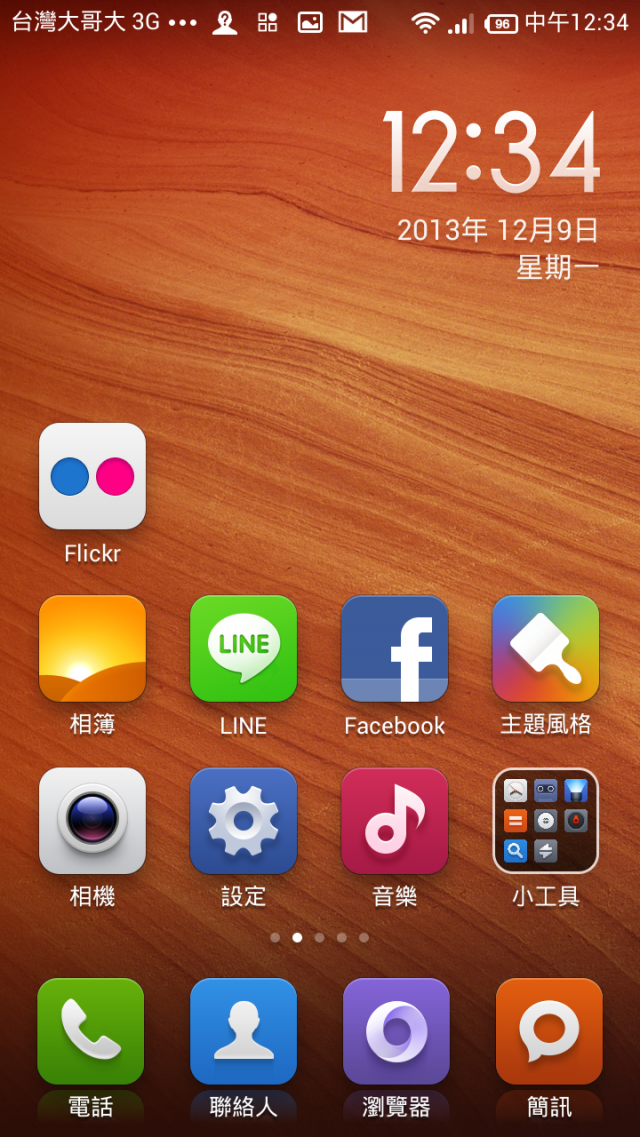Open 聯絡人 contacts

click(243, 1031)
